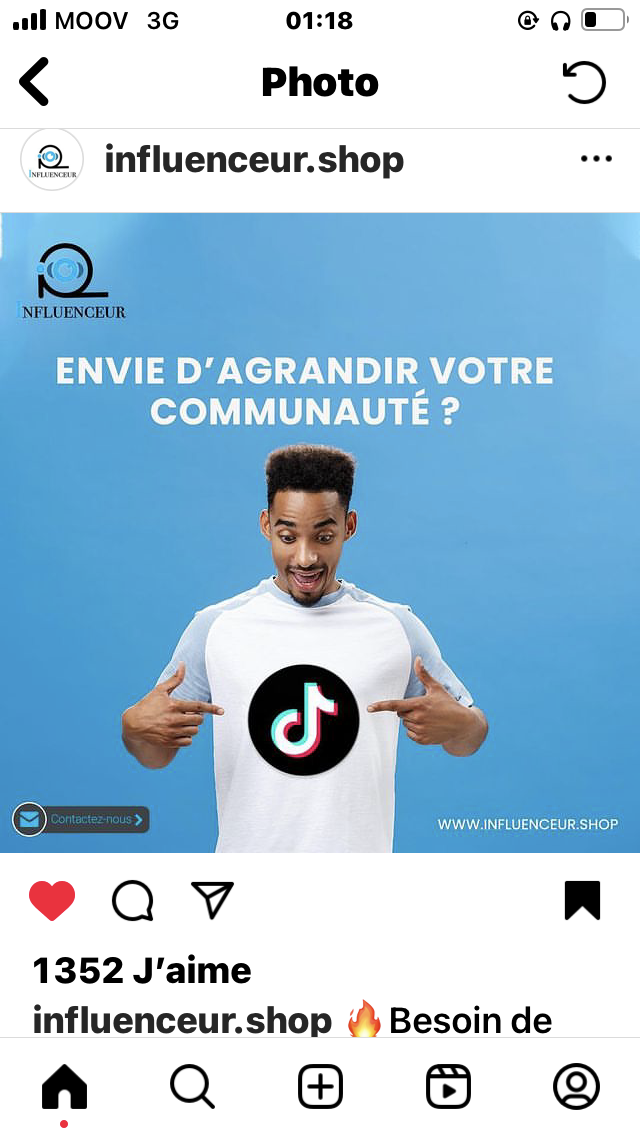This screenshot has width=640, height=1136.
Task: Open the influenceur.shop username at the top
Action: pyautogui.click(x=254, y=160)
